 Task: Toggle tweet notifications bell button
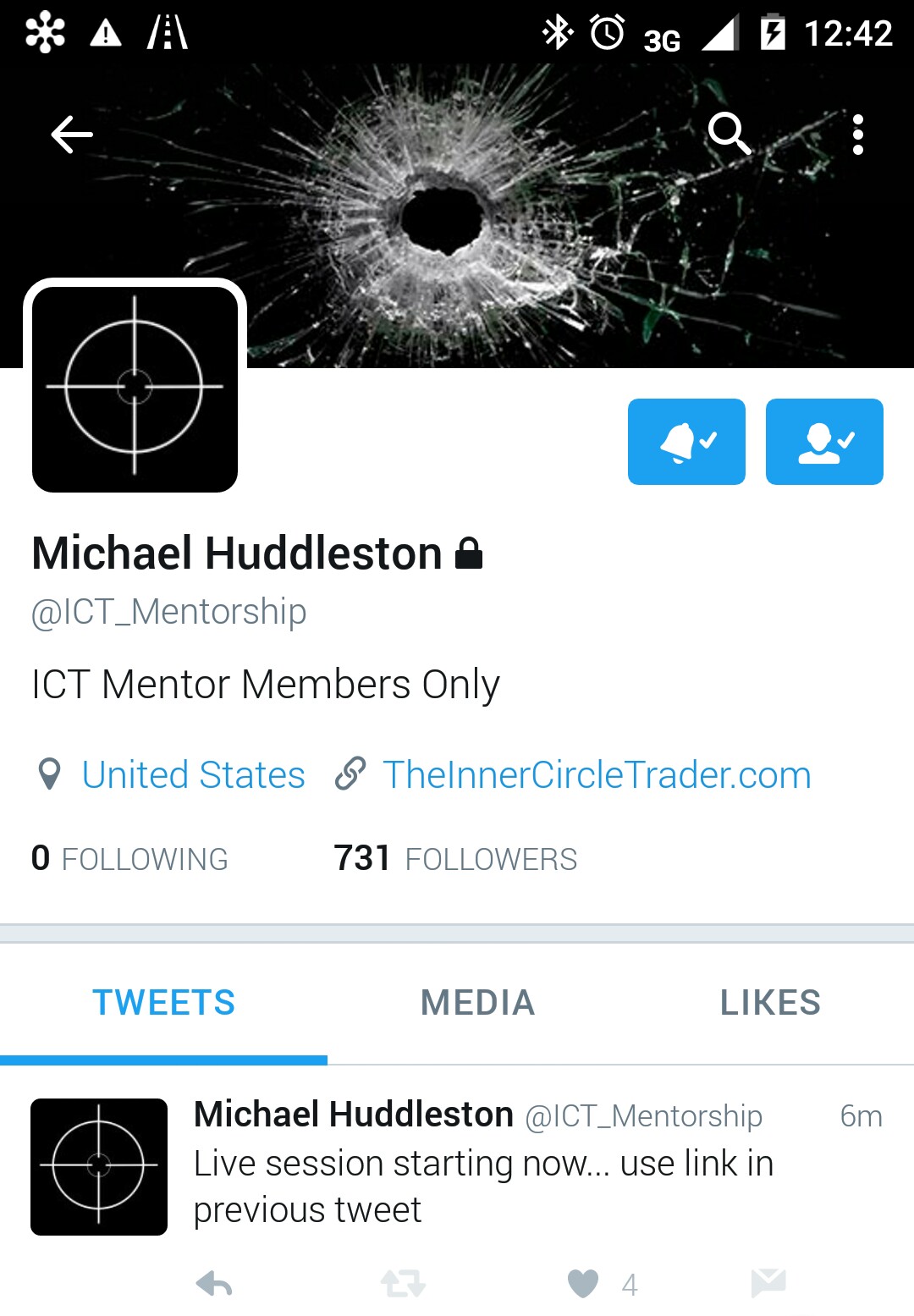[686, 442]
